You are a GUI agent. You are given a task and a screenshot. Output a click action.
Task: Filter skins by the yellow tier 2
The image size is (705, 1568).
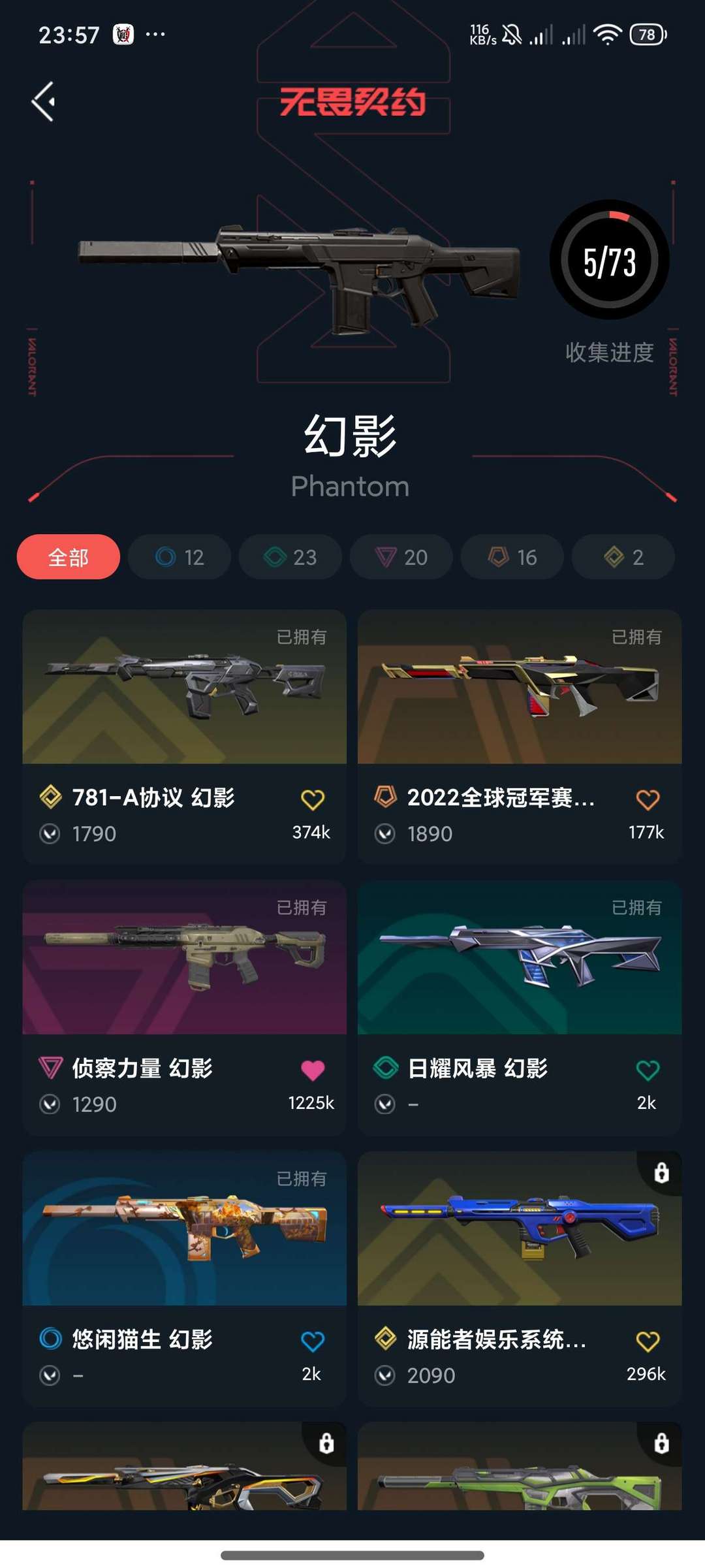click(623, 557)
